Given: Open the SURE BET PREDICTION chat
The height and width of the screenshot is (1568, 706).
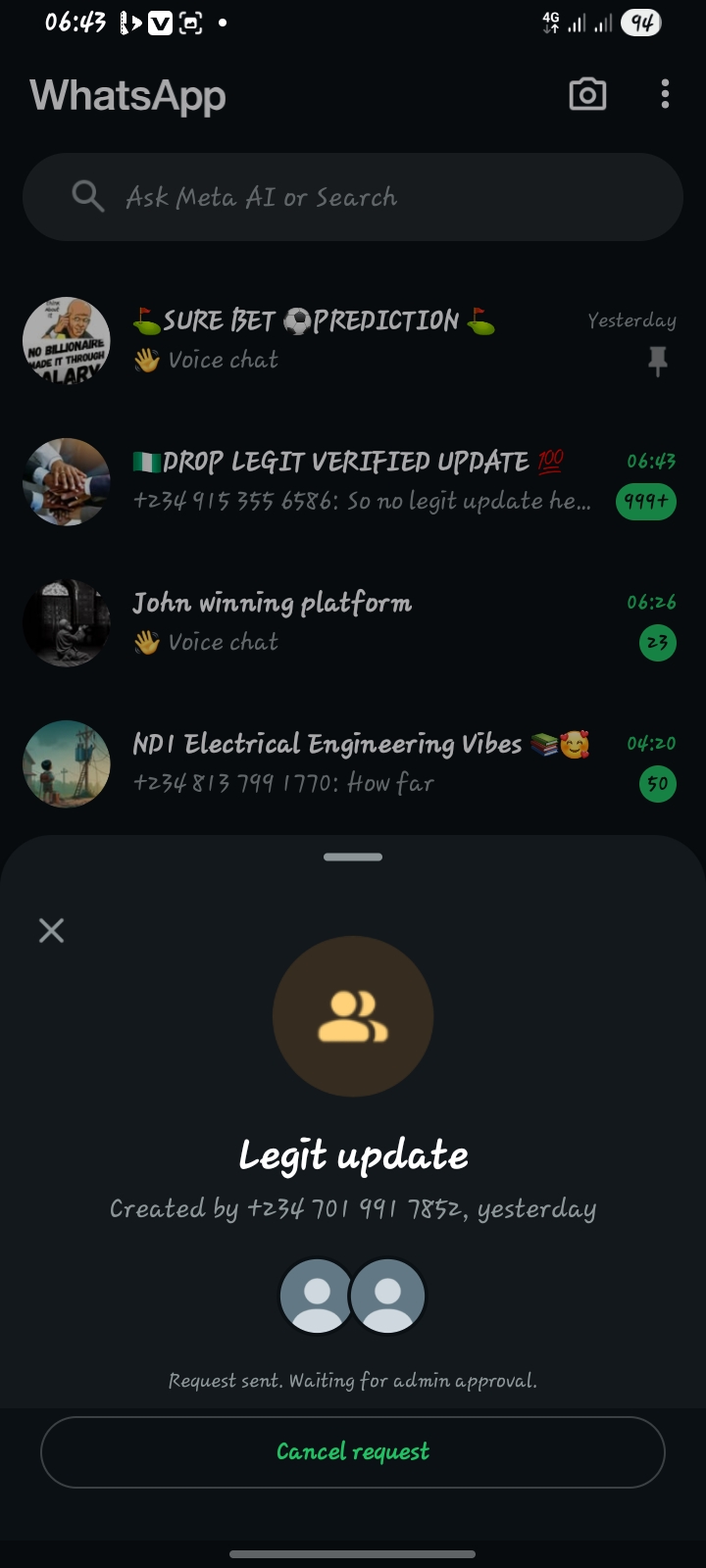Looking at the screenshot, I should click(x=353, y=340).
